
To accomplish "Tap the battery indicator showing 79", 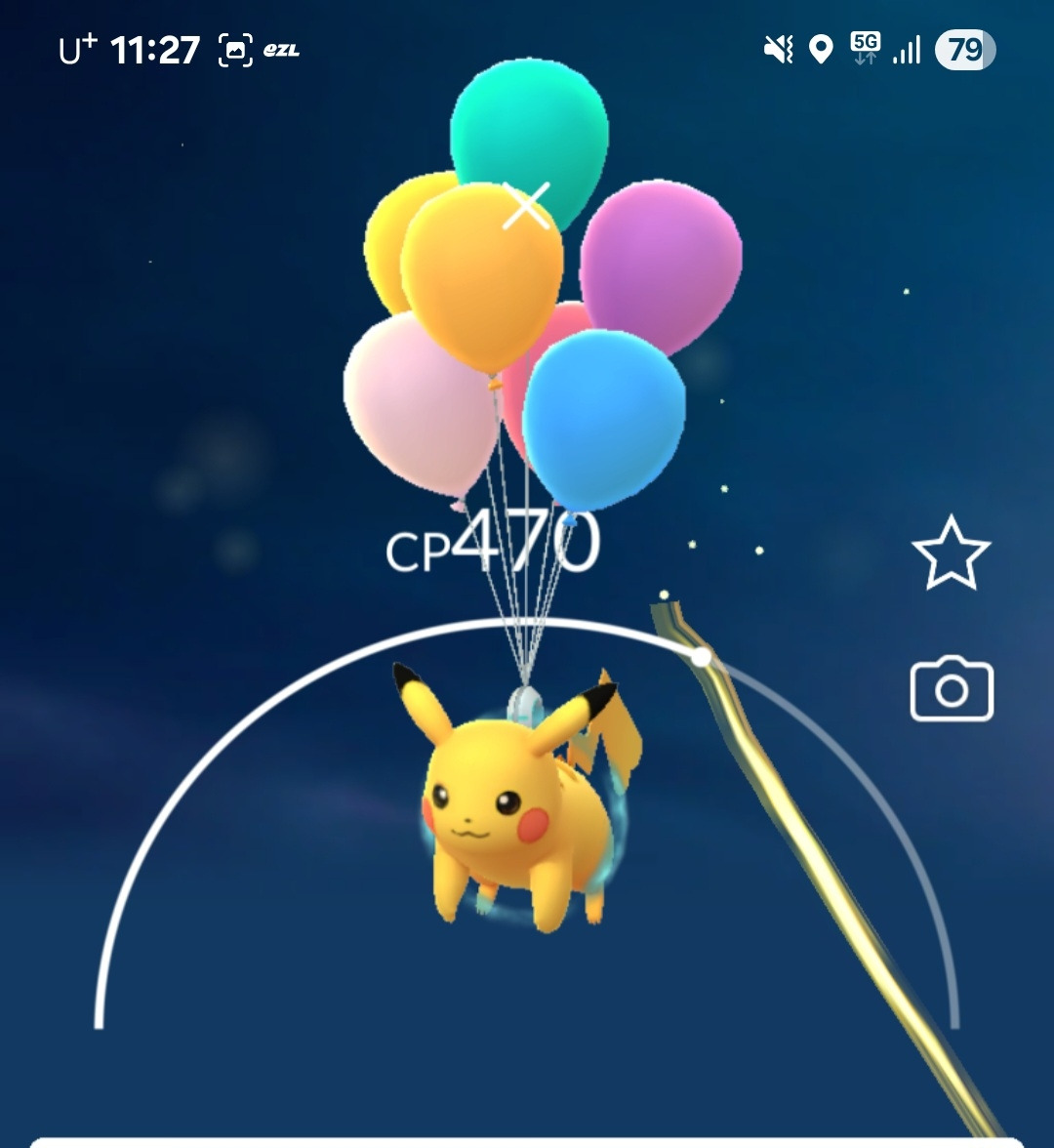I will click(x=964, y=47).
